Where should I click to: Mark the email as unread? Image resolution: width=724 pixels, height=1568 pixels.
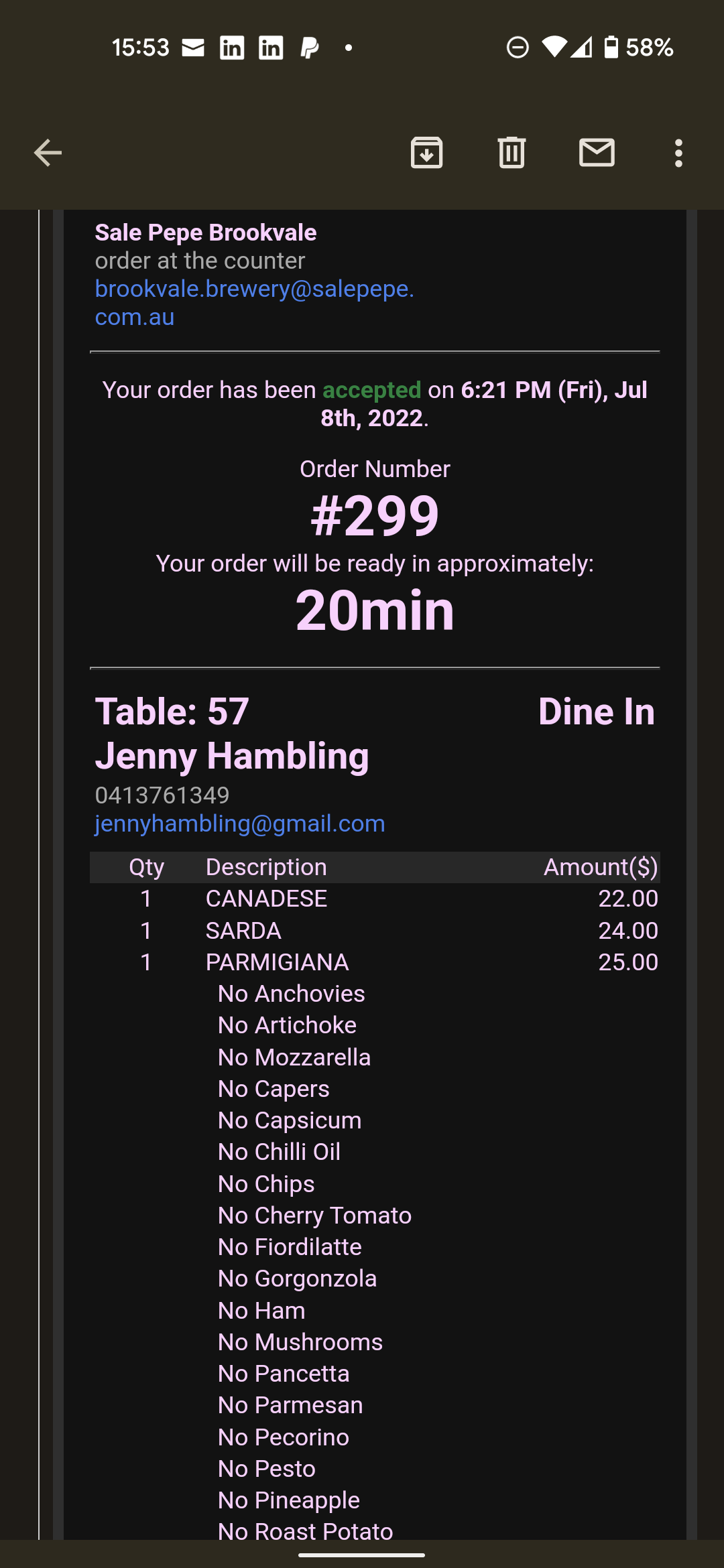[597, 153]
